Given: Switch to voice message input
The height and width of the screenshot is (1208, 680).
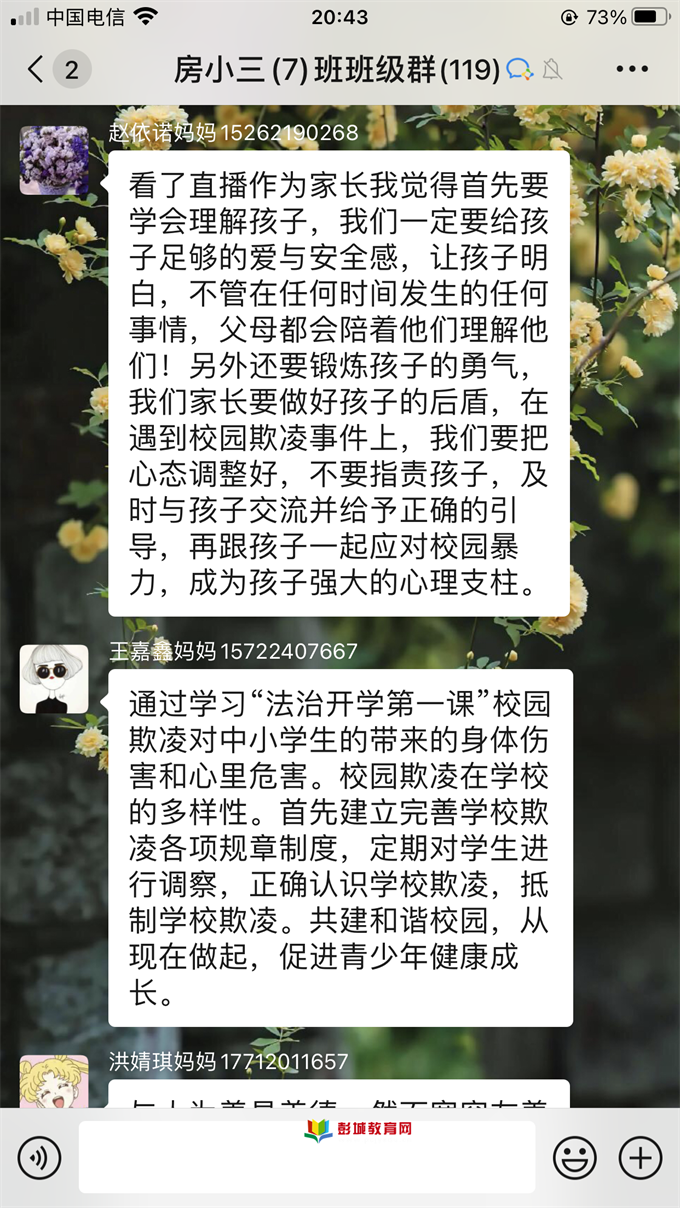Looking at the screenshot, I should pyautogui.click(x=39, y=1158).
